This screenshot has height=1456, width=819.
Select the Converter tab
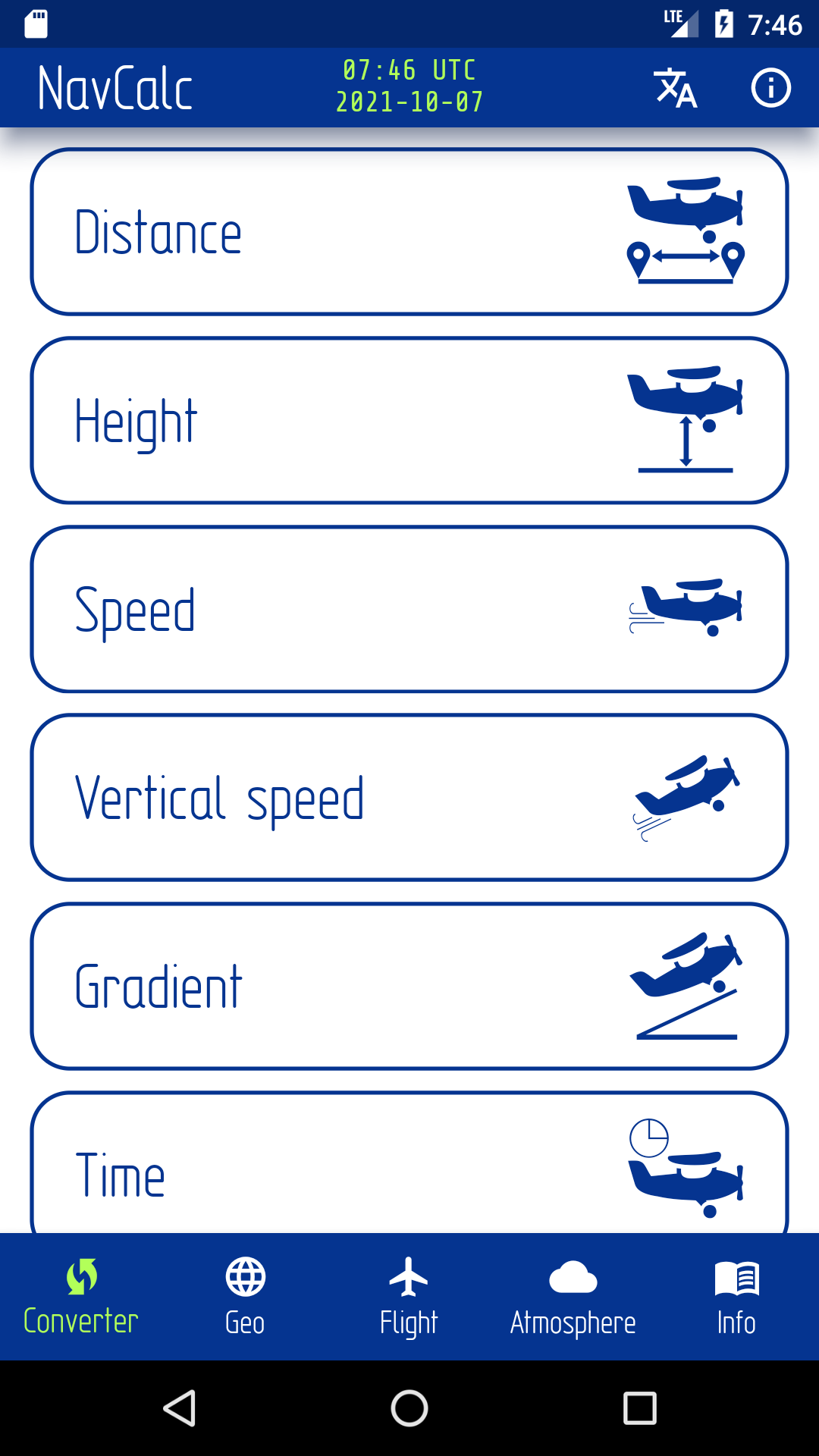(x=81, y=1297)
